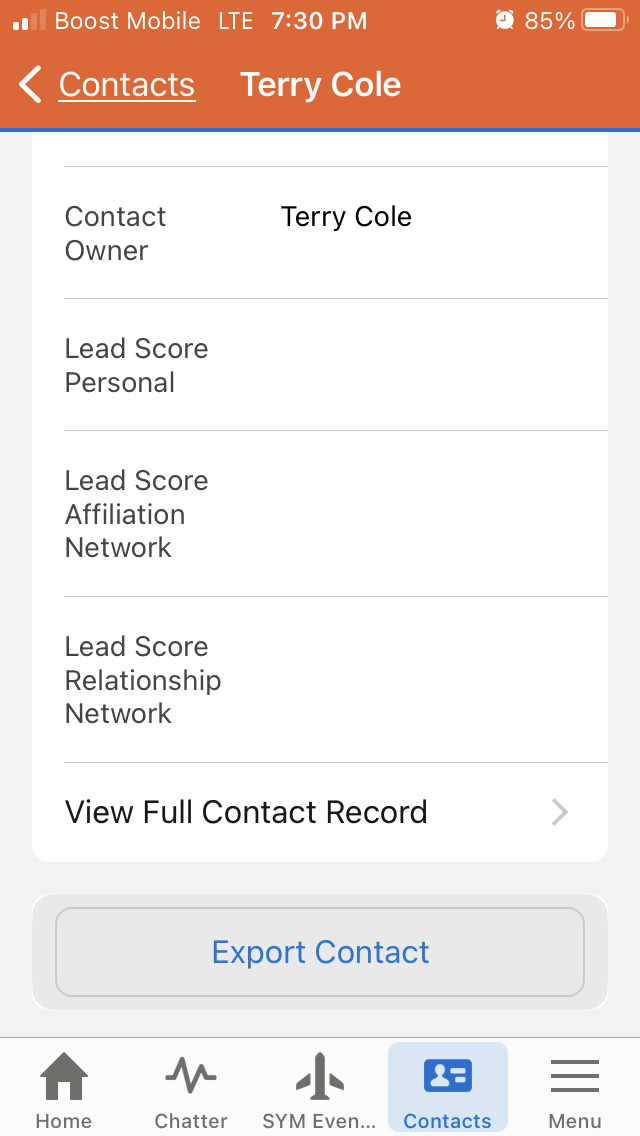Select the Contacts tab
The image size is (640, 1136).
click(448, 1088)
